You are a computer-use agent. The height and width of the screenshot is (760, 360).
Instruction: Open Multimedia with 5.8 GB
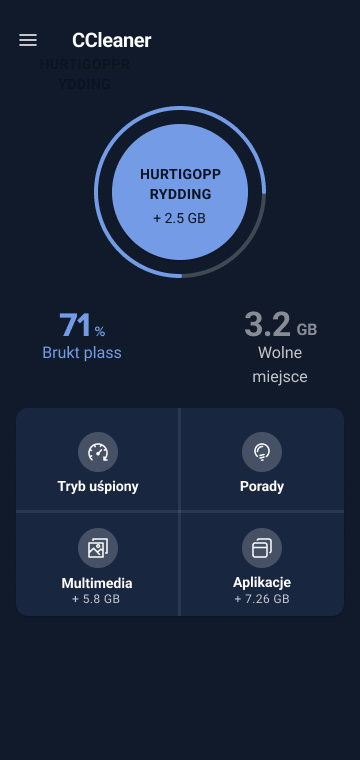tap(98, 564)
